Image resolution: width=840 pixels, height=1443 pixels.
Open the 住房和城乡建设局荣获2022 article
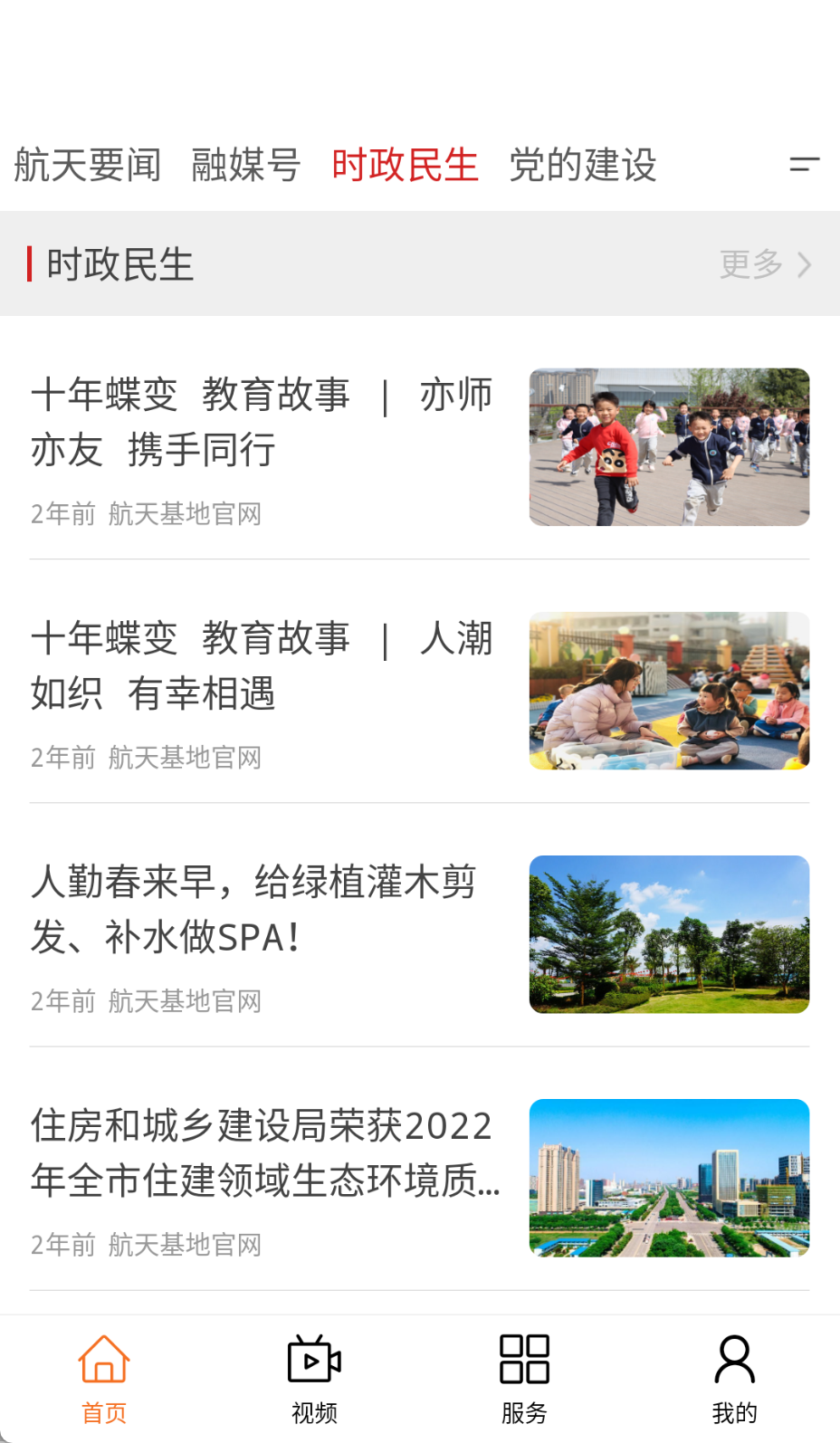pyautogui.click(x=262, y=1153)
